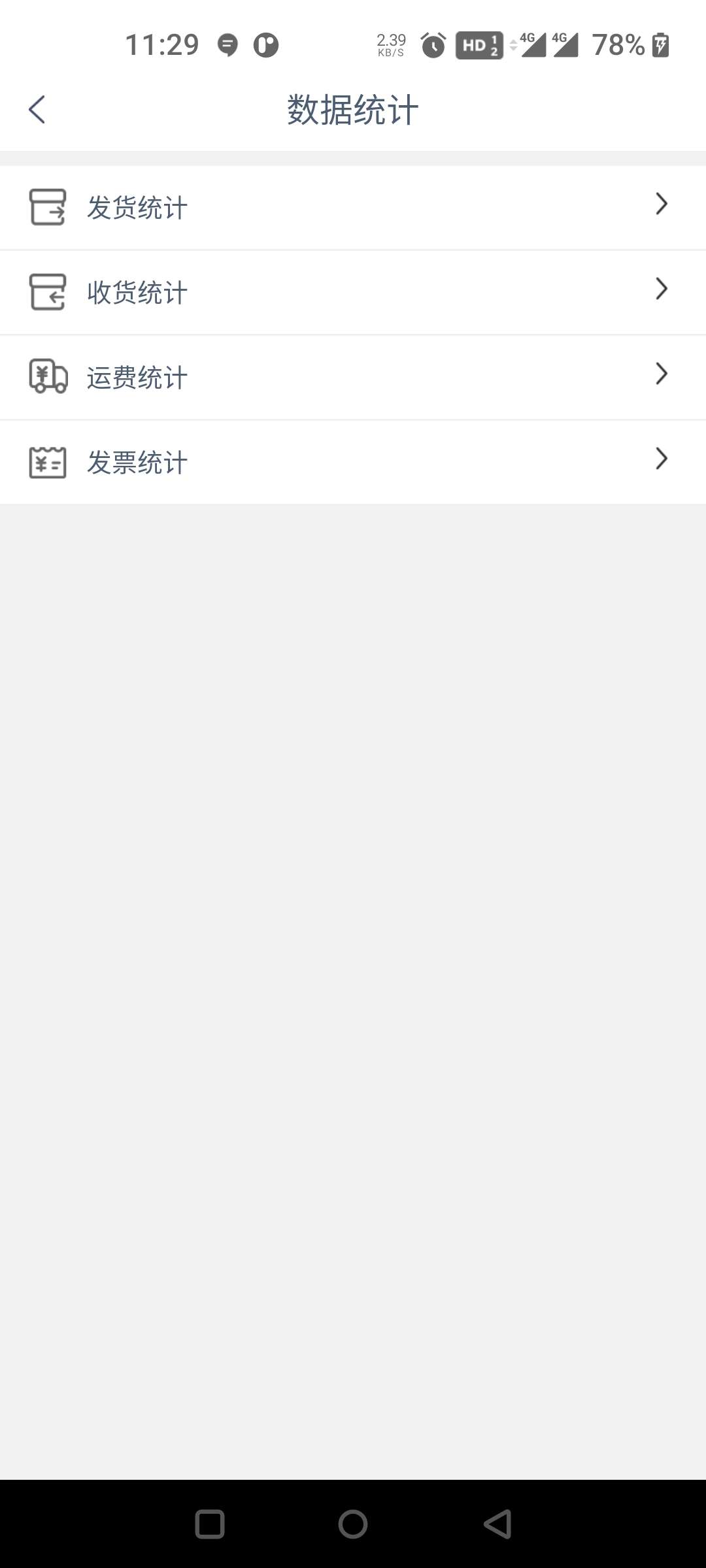Tap the 发货统计 shipping statistics icon
The width and height of the screenshot is (706, 1568).
click(47, 207)
